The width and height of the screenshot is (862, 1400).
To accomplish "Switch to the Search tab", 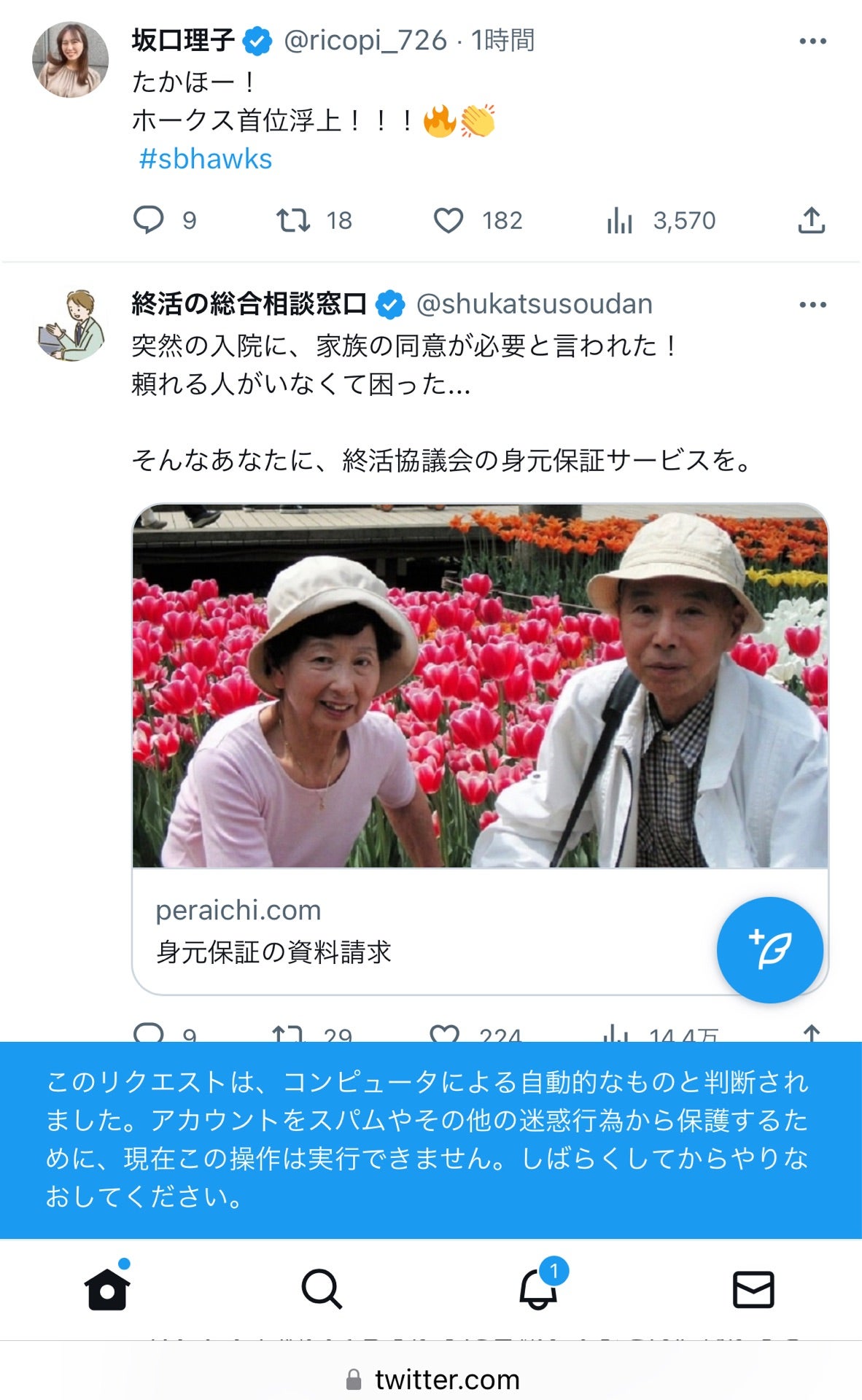I will click(x=322, y=1289).
